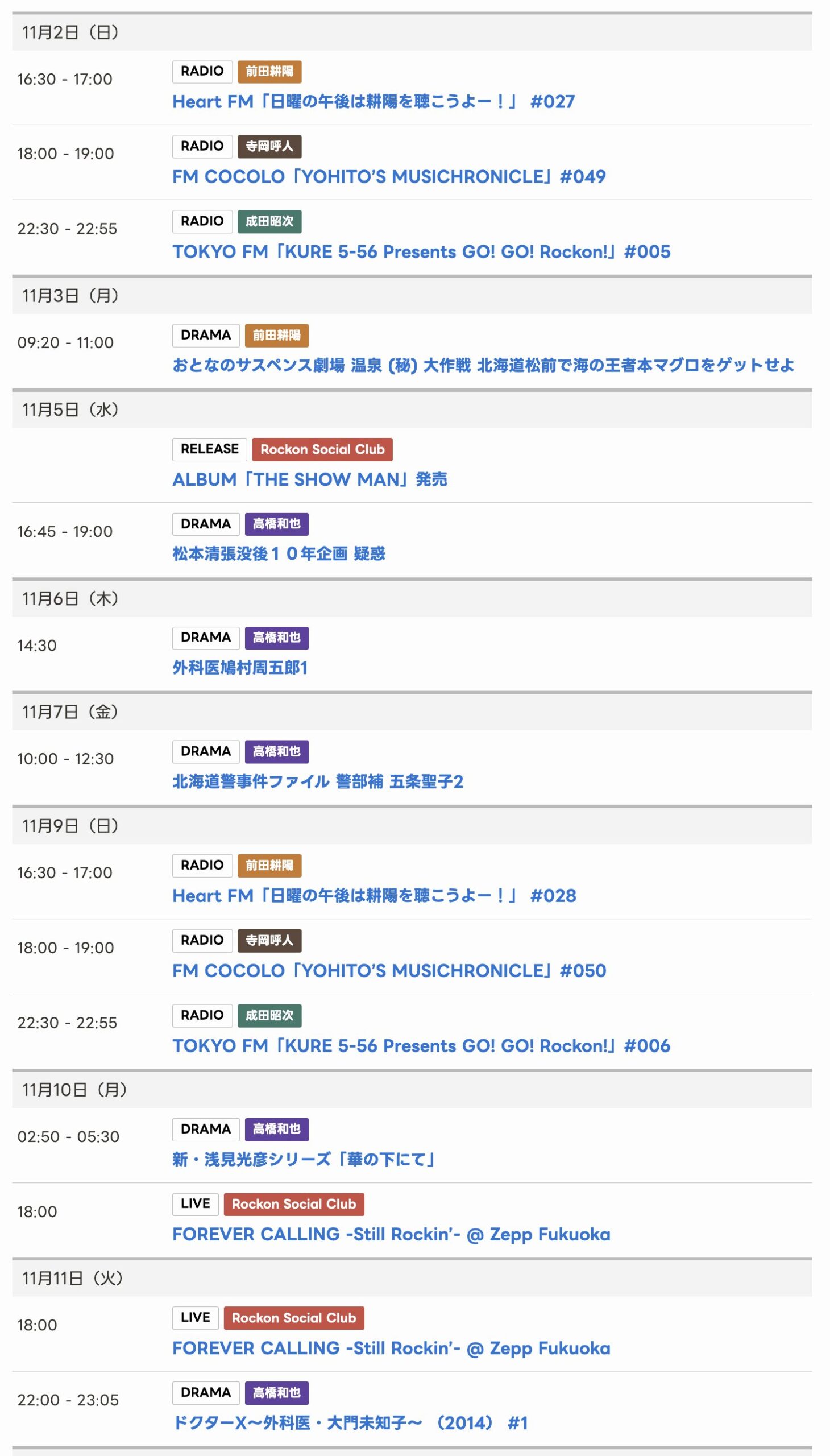Open ドクターX〜外科医・大門未知子〜 (2014) #1
Image resolution: width=830 pixels, height=1456 pixels.
[350, 1422]
